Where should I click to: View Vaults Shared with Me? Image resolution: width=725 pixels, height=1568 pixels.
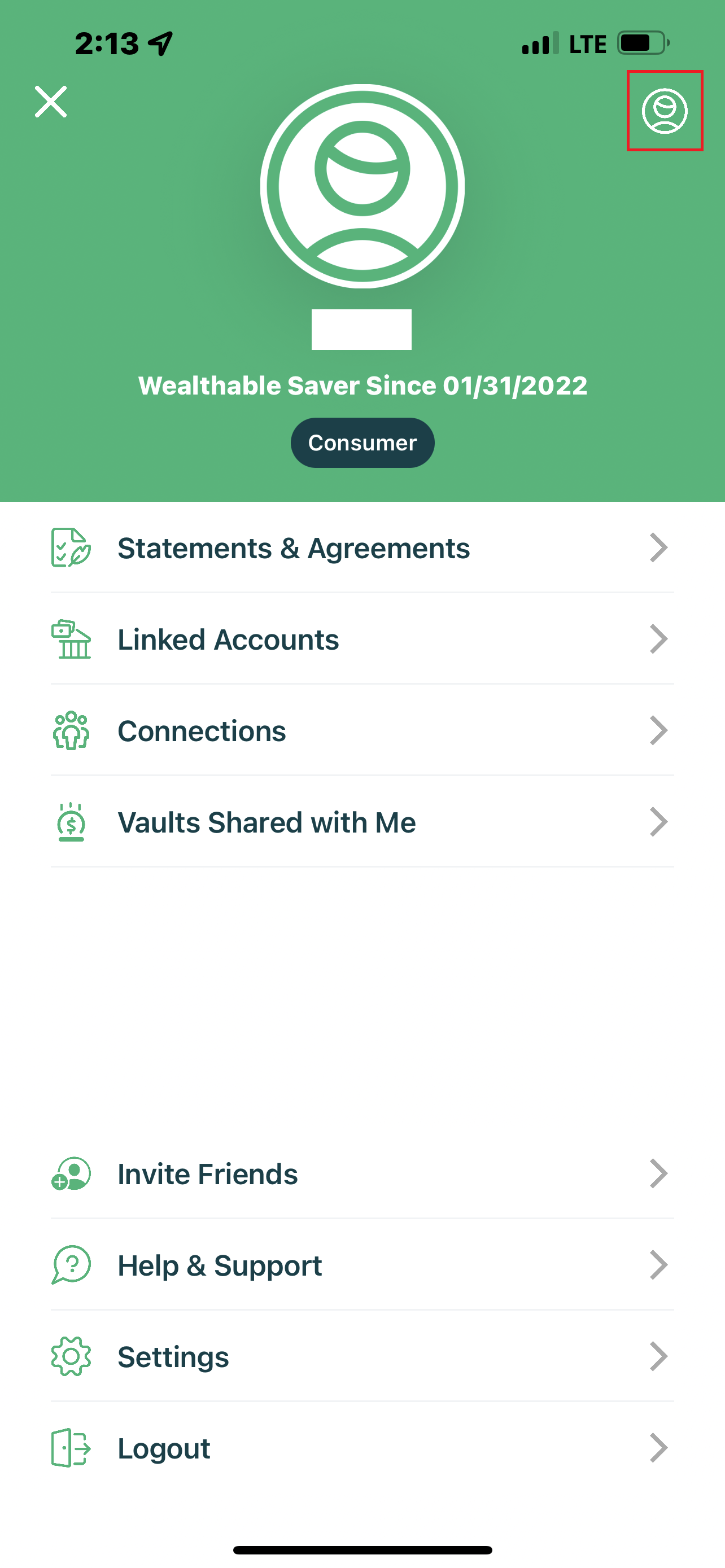362,822
